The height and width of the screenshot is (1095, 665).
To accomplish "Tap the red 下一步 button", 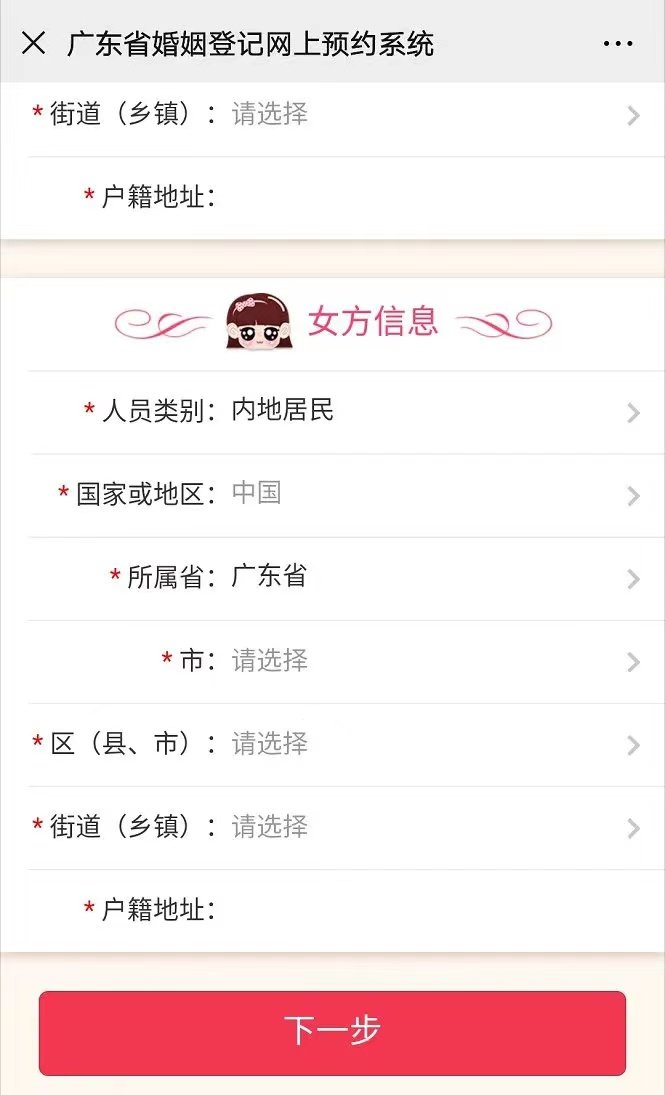I will tap(332, 1032).
